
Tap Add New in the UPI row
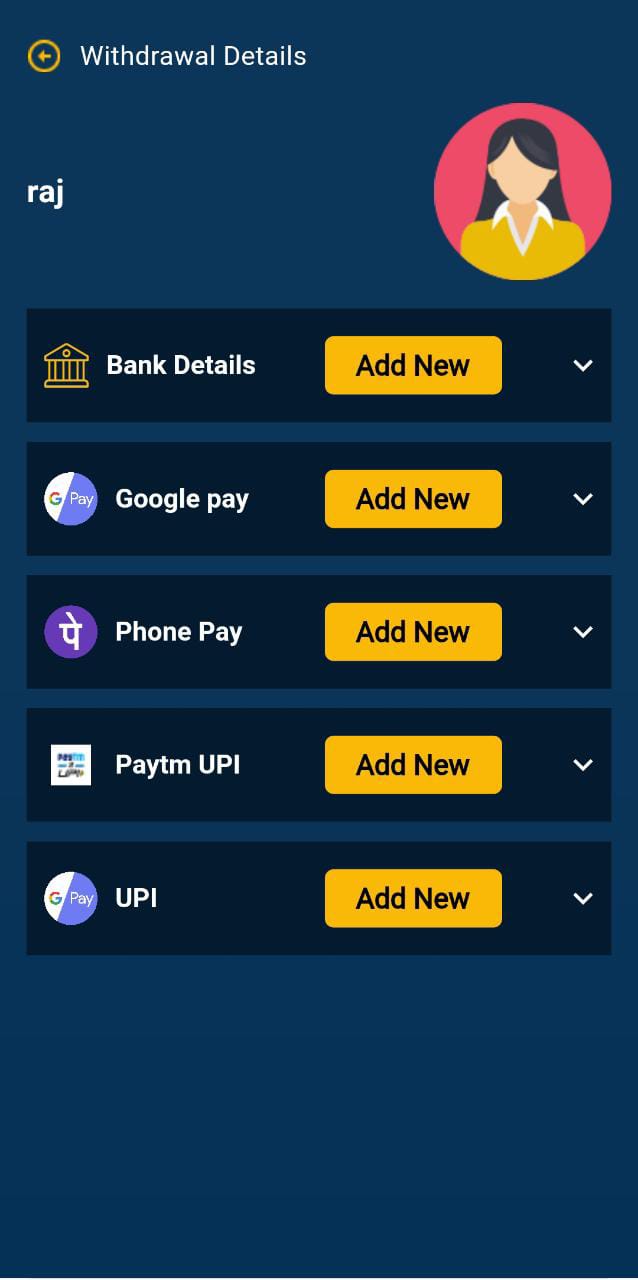click(413, 897)
